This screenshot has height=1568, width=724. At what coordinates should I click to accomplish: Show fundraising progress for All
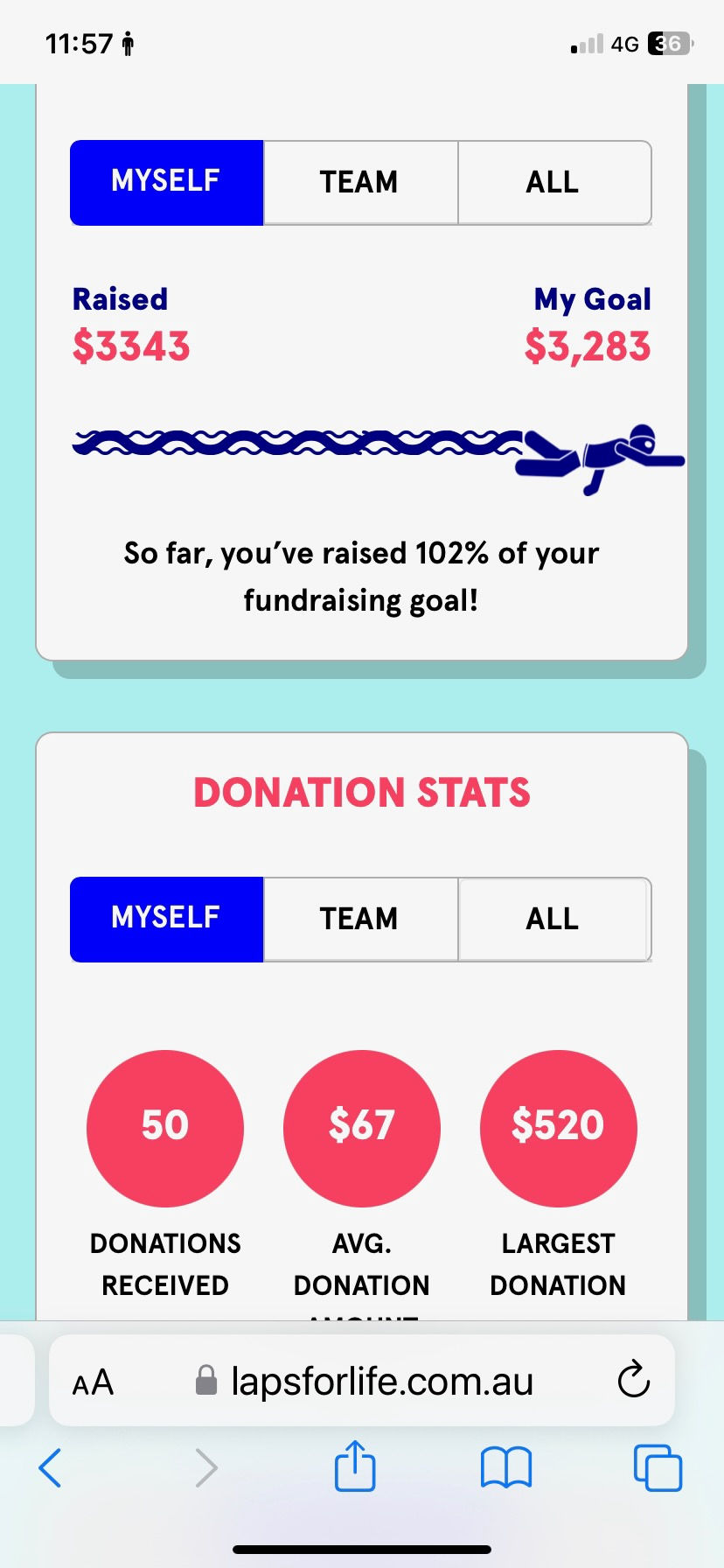(553, 182)
